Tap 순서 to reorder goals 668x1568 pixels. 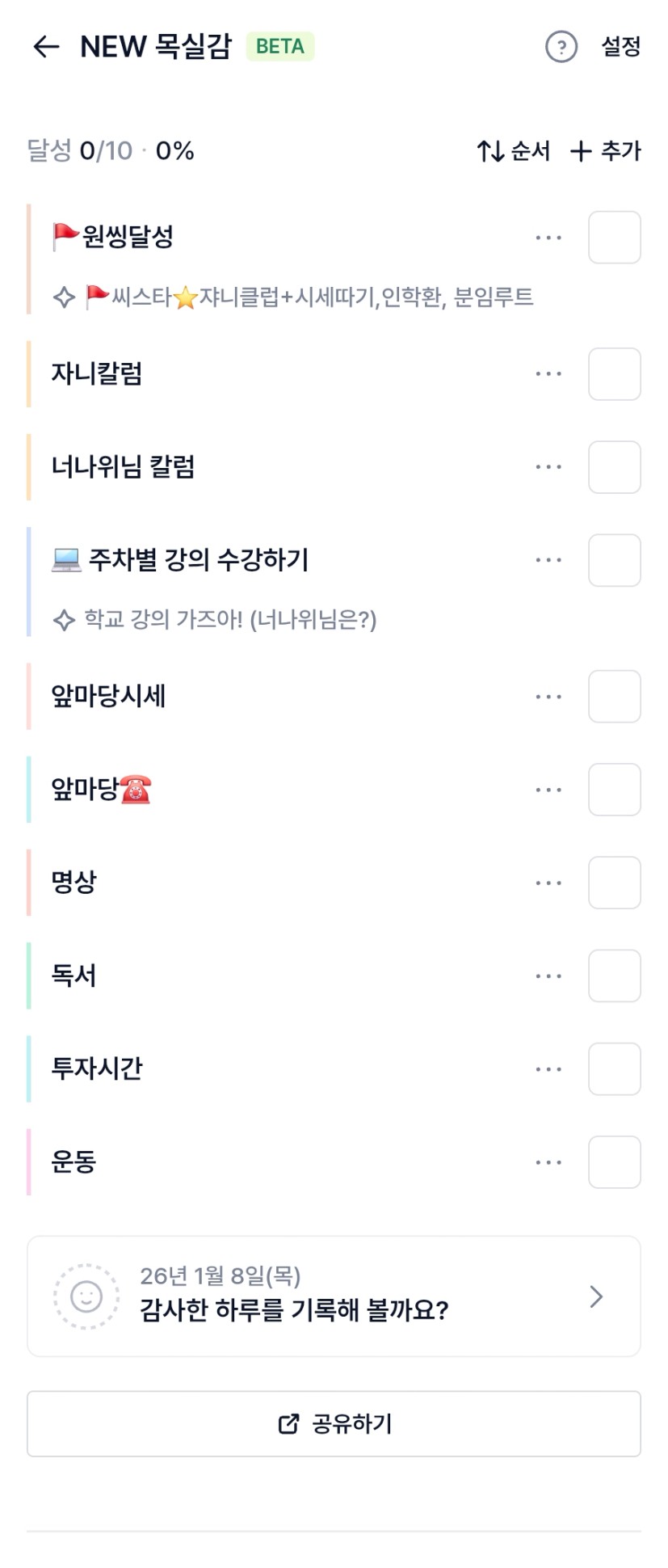[514, 151]
